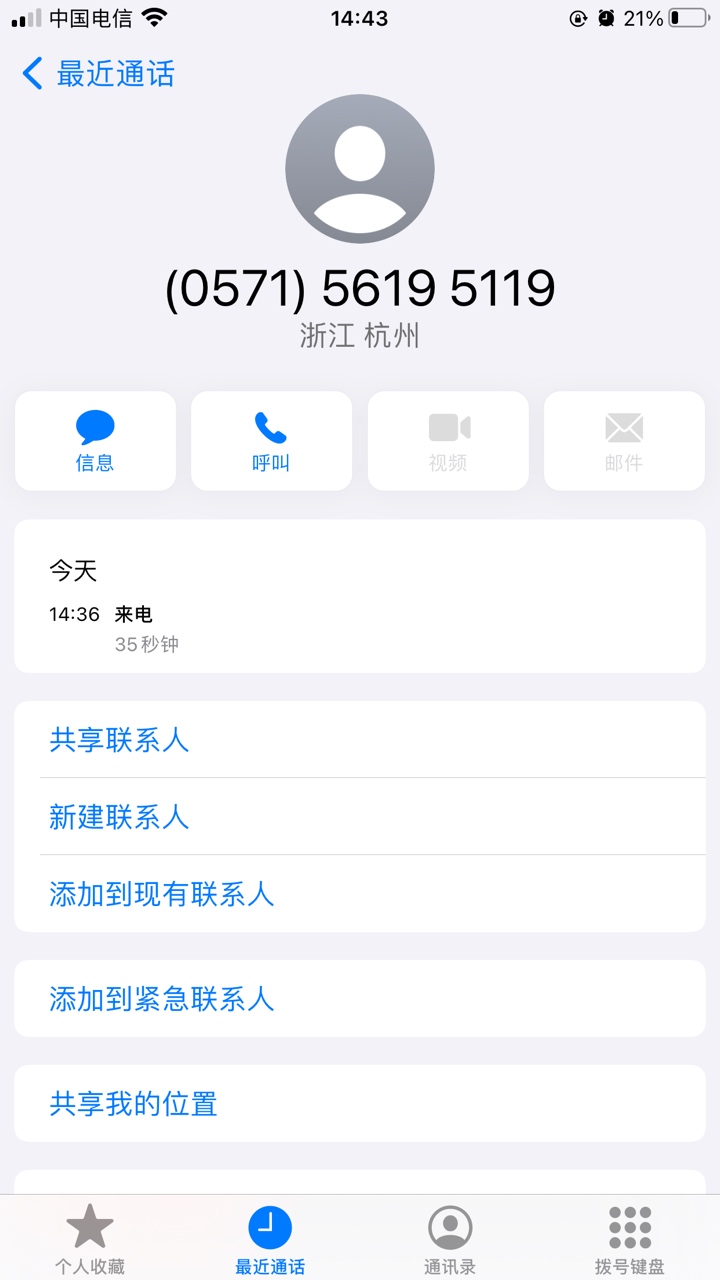Create contact with 新建联系人
Screen dimensions: 720x1280
360,817
